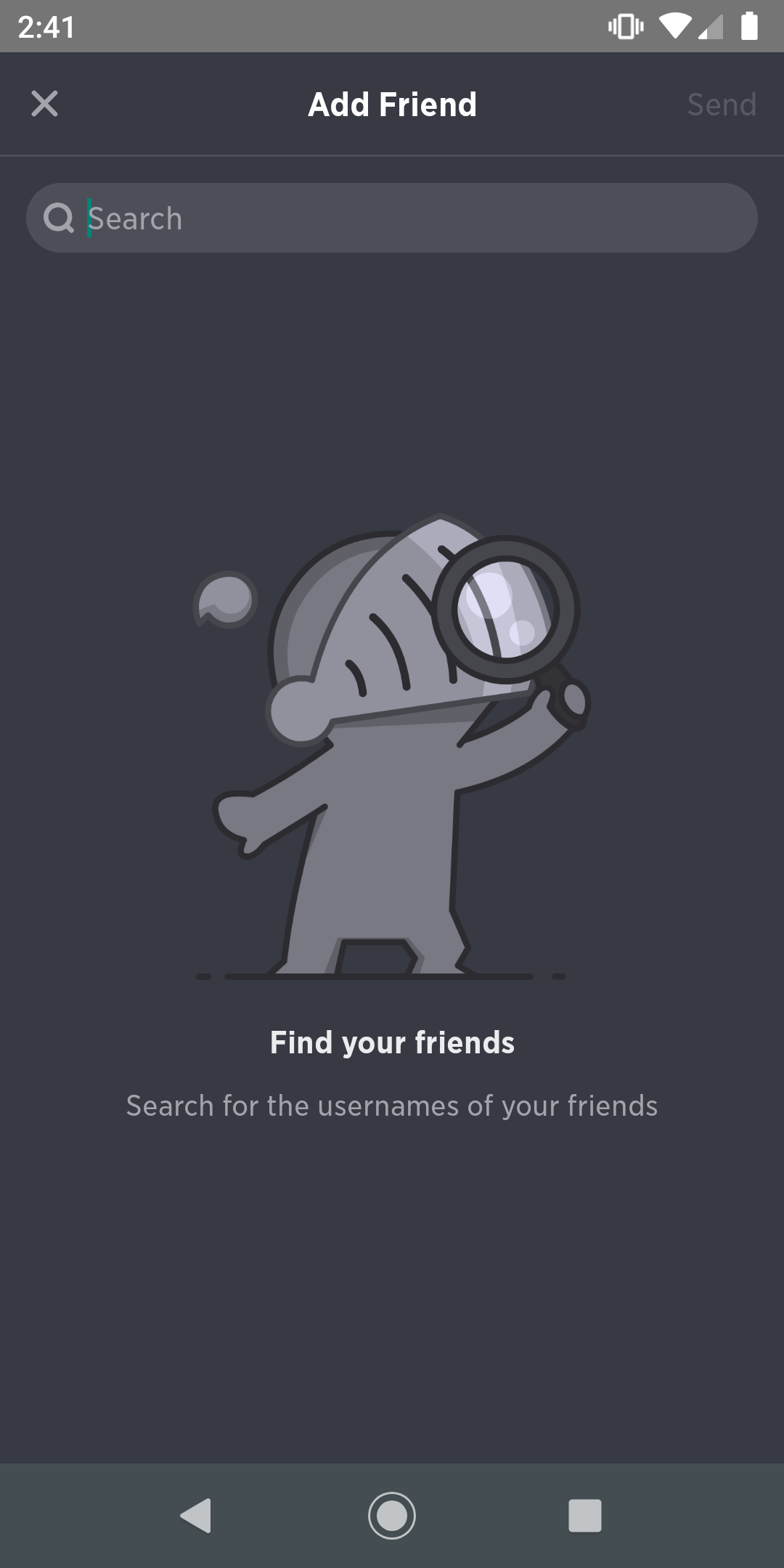Go to the home screen via home button
This screenshot has width=784, height=1568.
pos(392,1516)
